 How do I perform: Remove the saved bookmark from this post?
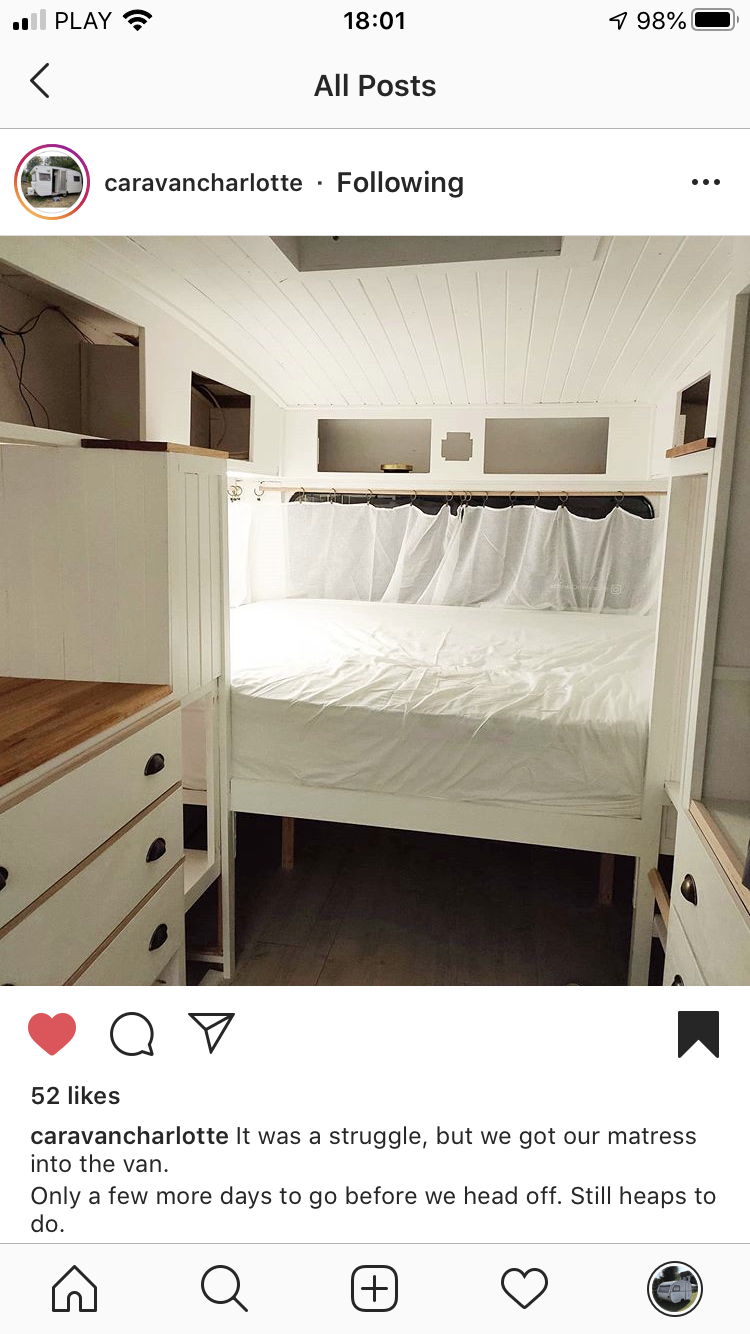click(x=698, y=1034)
